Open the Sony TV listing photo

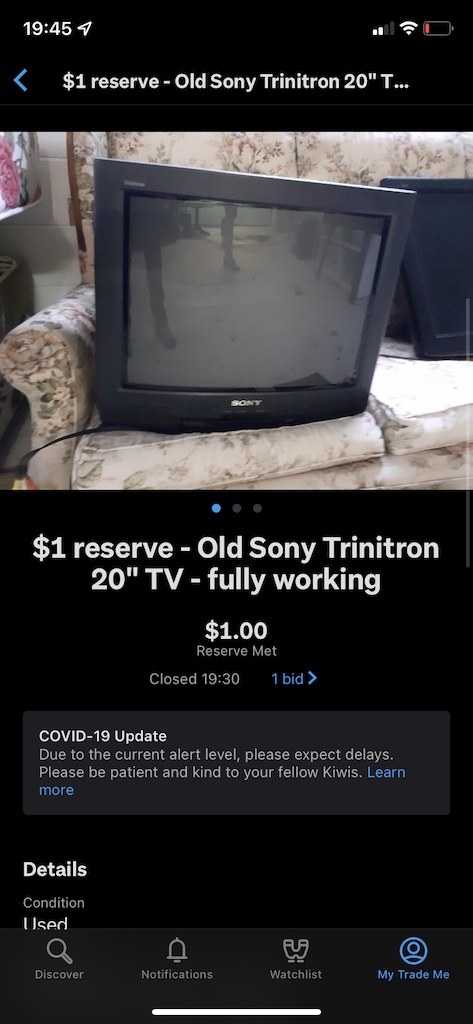[x=236, y=311]
